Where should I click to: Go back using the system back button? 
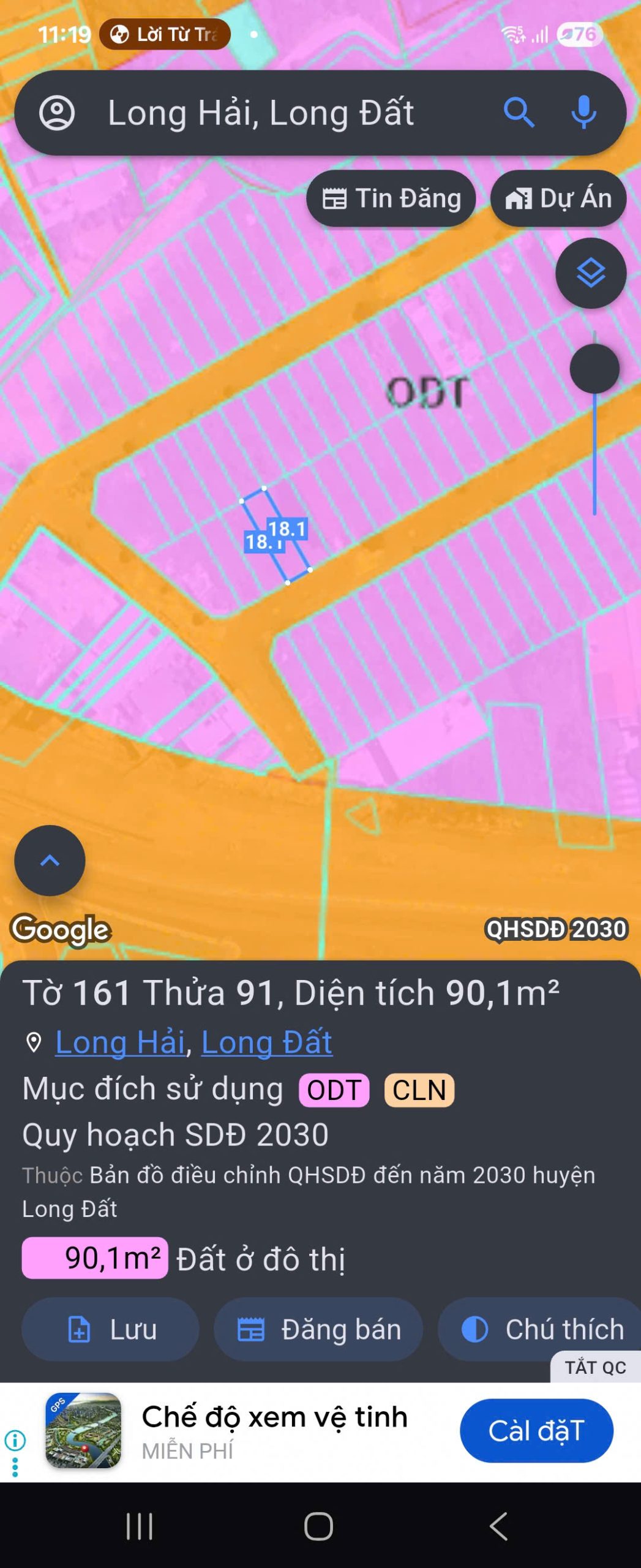click(499, 1526)
